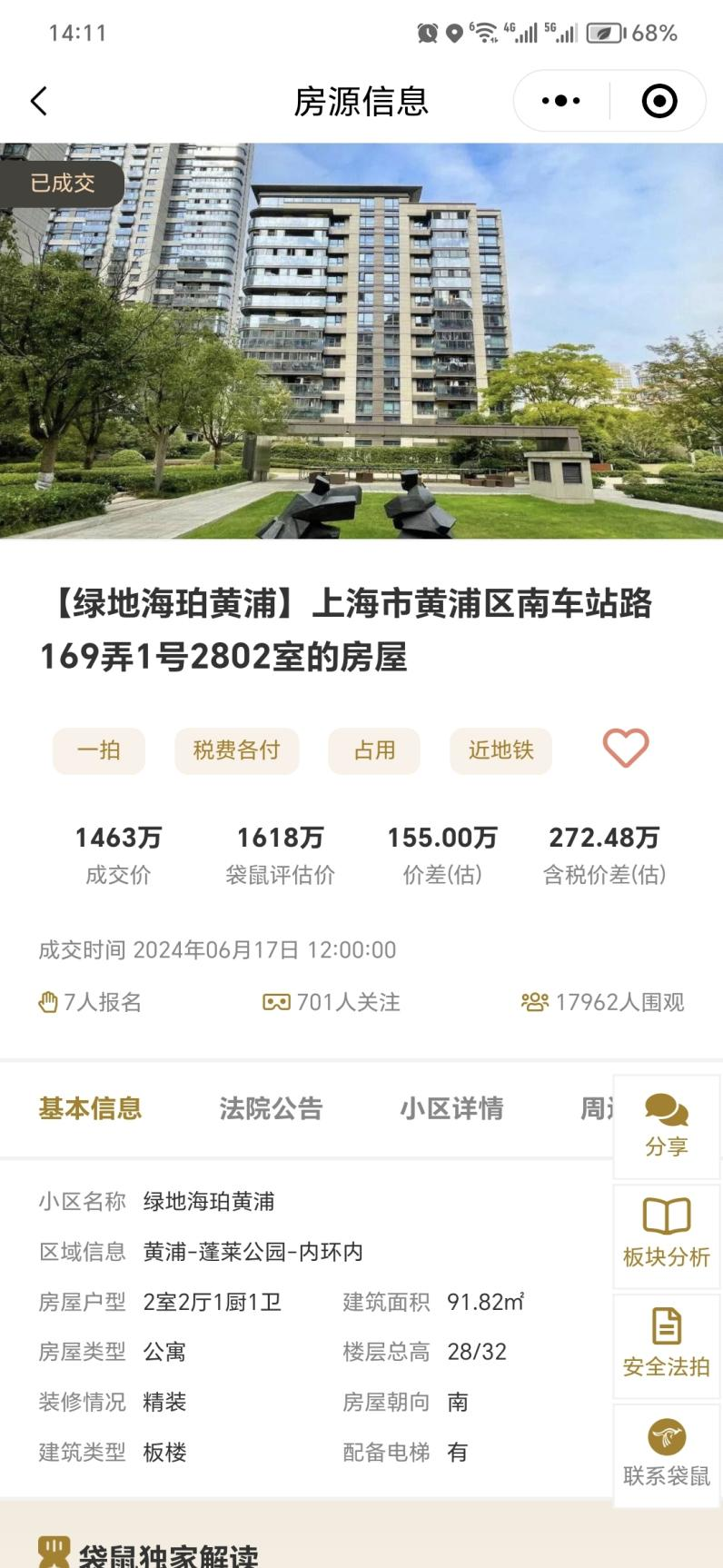
Task: Switch to the 法院公告 tab
Action: click(272, 1109)
